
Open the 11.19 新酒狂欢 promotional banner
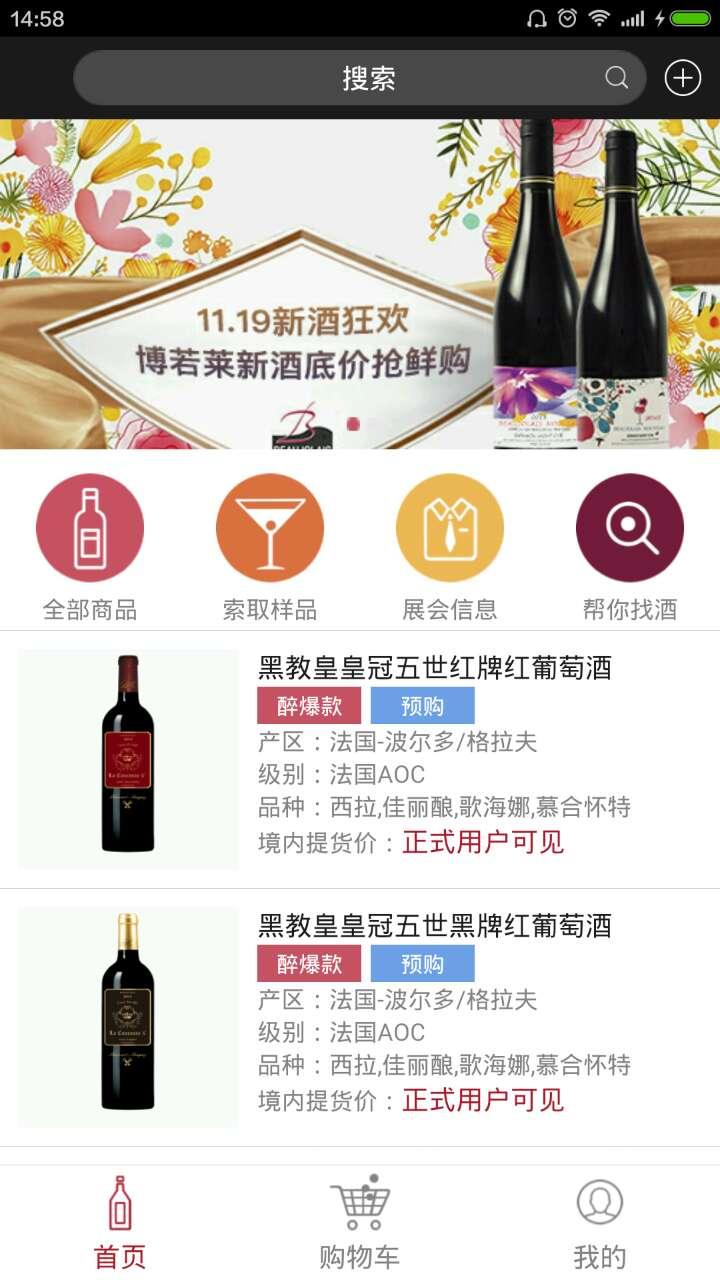[x=360, y=290]
